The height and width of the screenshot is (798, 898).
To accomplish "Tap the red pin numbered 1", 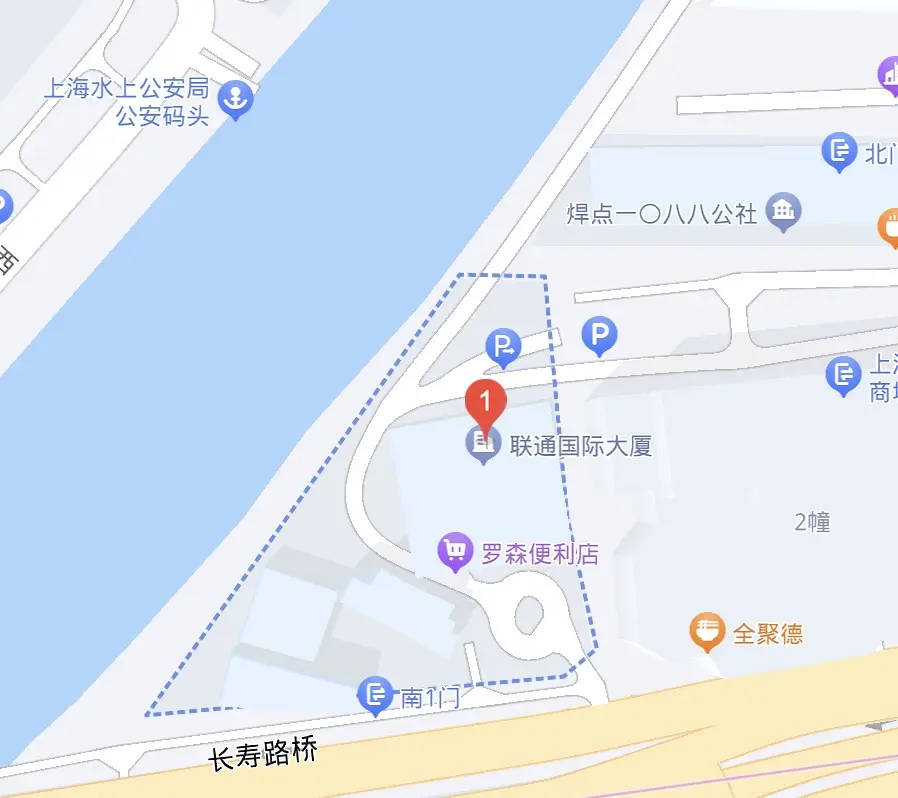I will point(486,403).
